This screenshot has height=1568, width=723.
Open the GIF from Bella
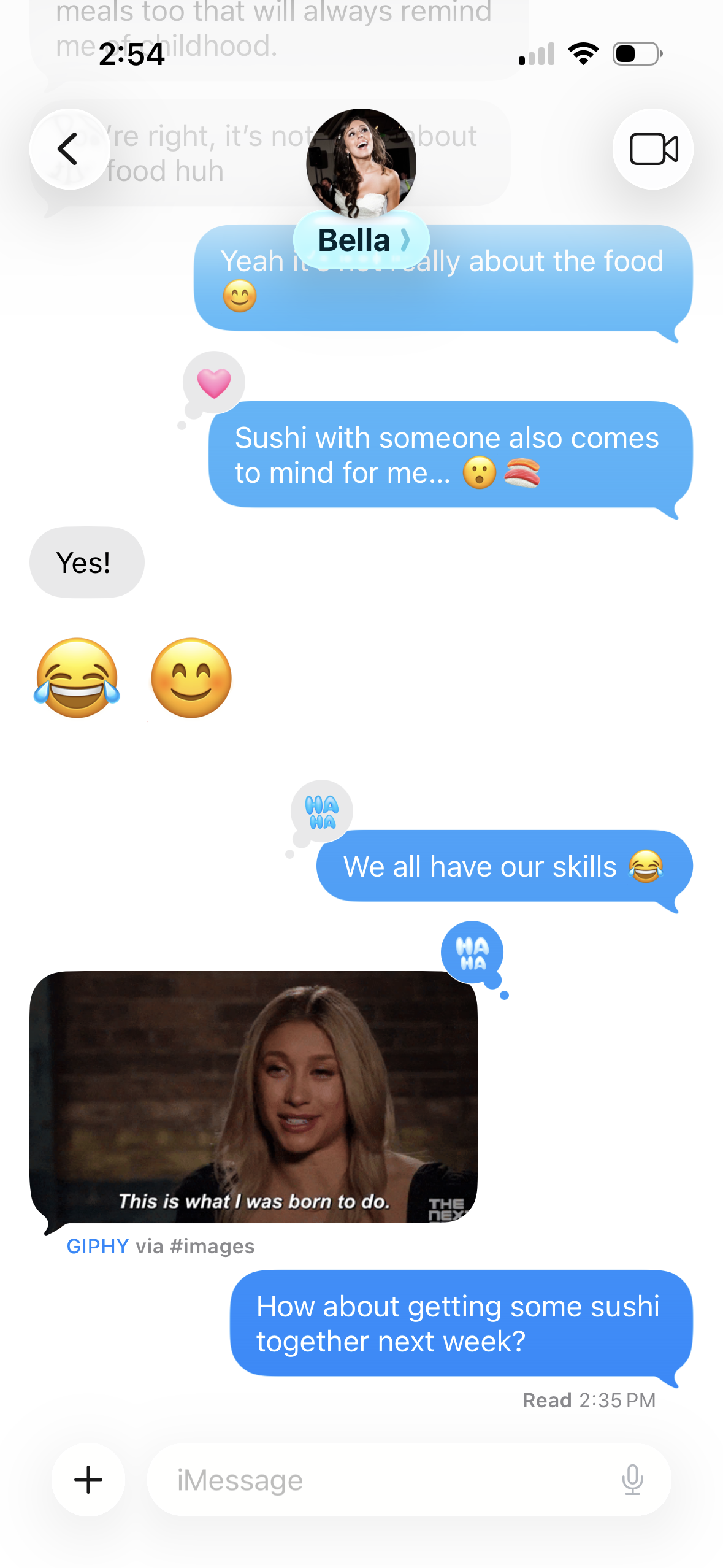[253, 1097]
